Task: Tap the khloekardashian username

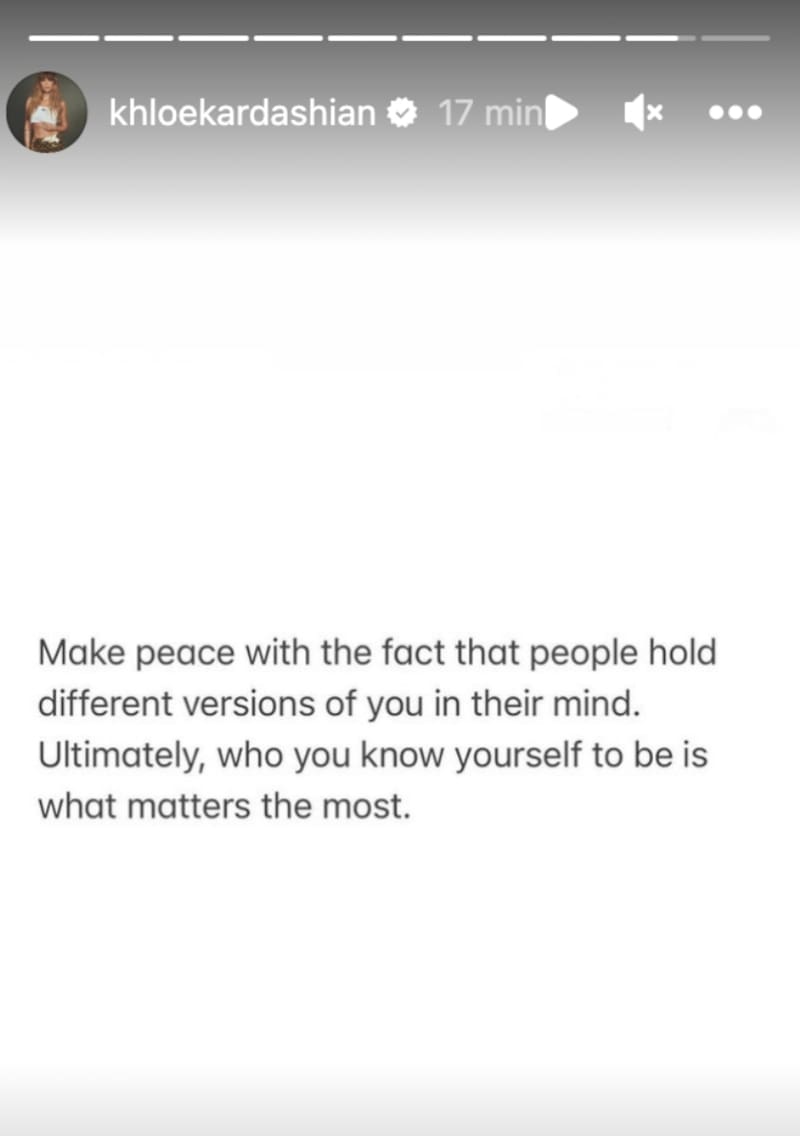Action: click(x=241, y=113)
